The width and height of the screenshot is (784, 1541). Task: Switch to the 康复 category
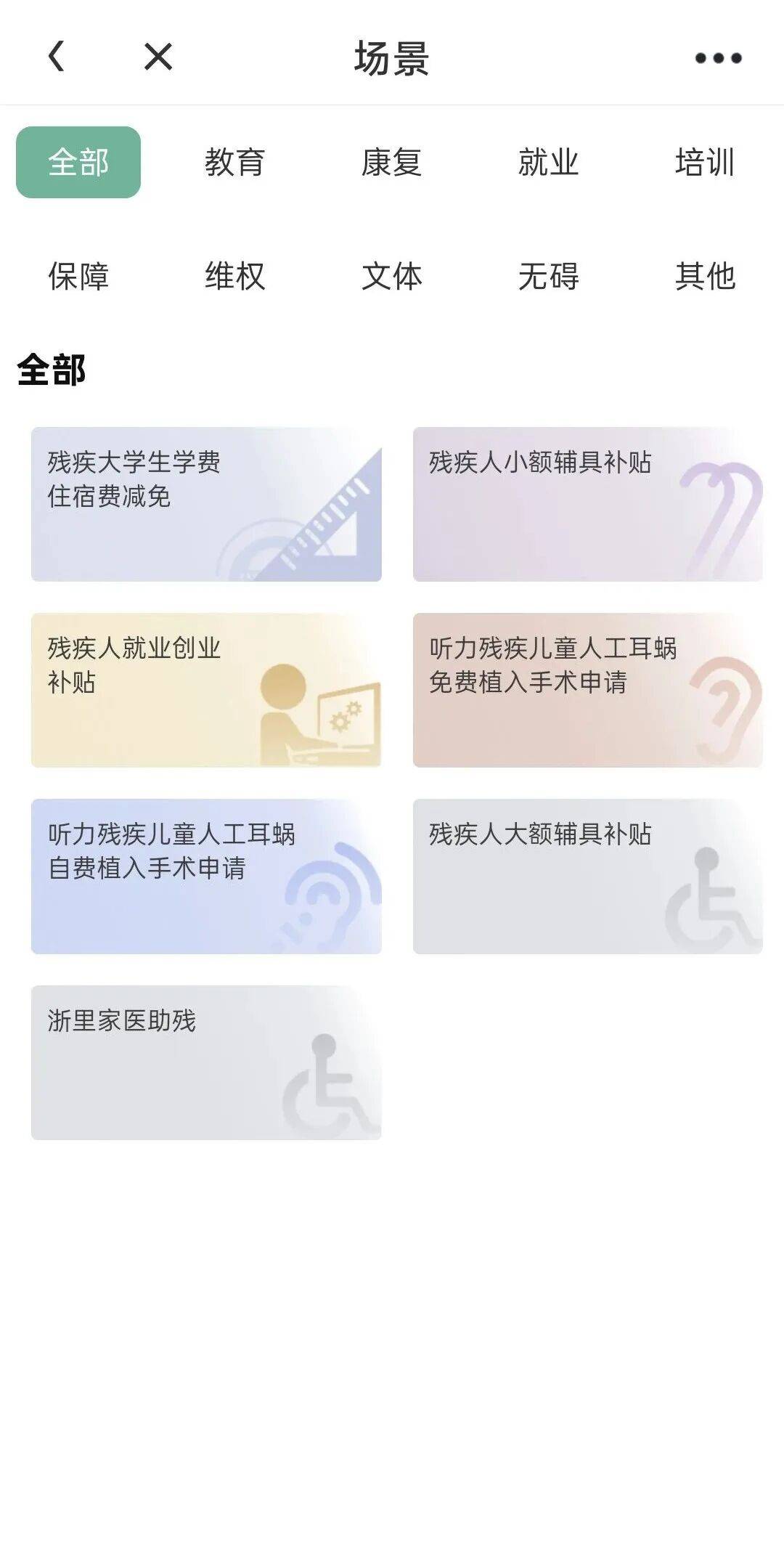[x=391, y=162]
